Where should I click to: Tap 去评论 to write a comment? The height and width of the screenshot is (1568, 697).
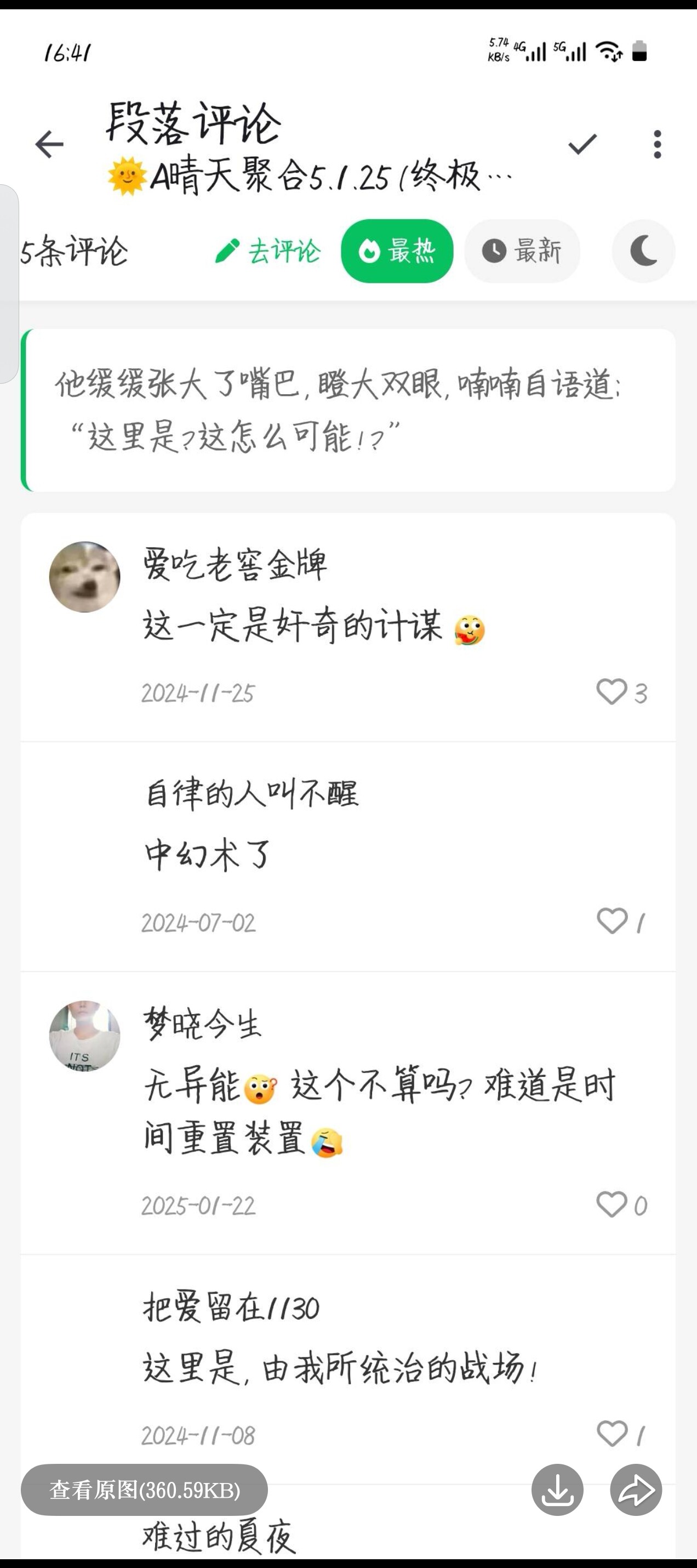pos(267,251)
